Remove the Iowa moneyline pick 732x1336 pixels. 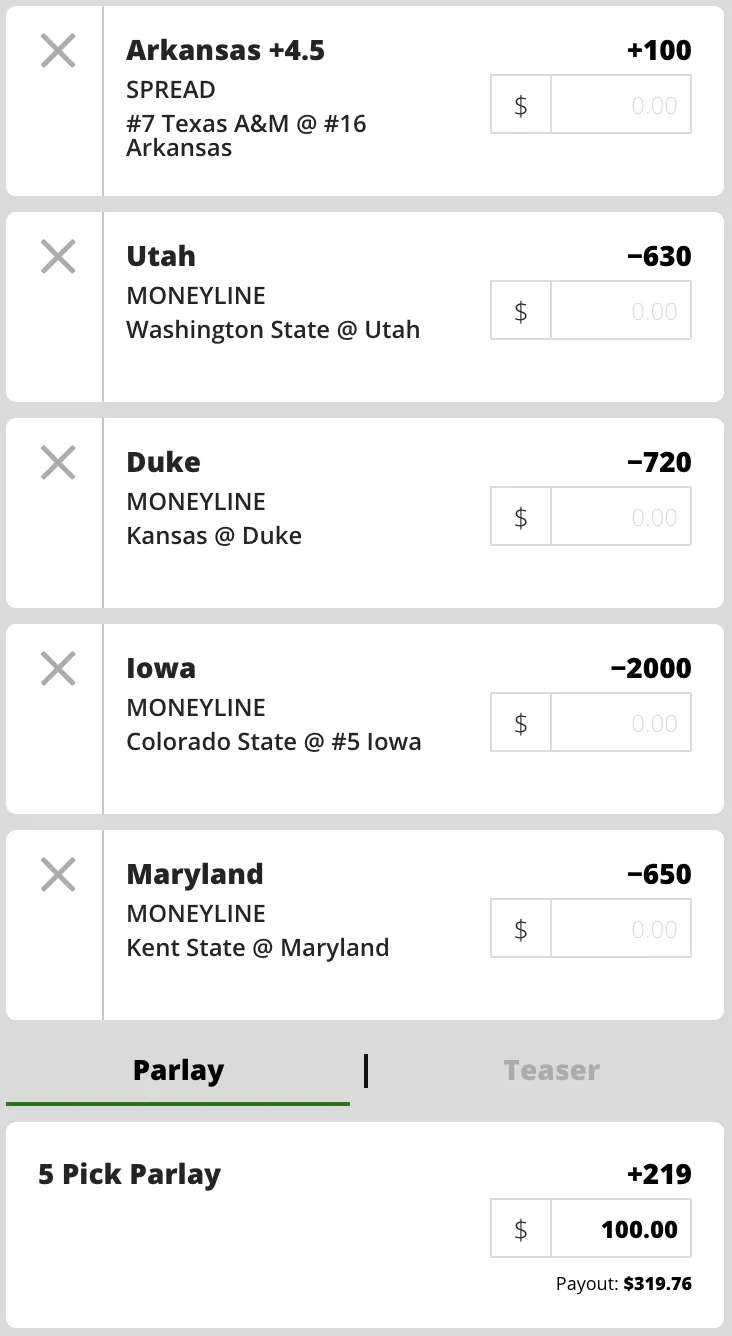58,668
